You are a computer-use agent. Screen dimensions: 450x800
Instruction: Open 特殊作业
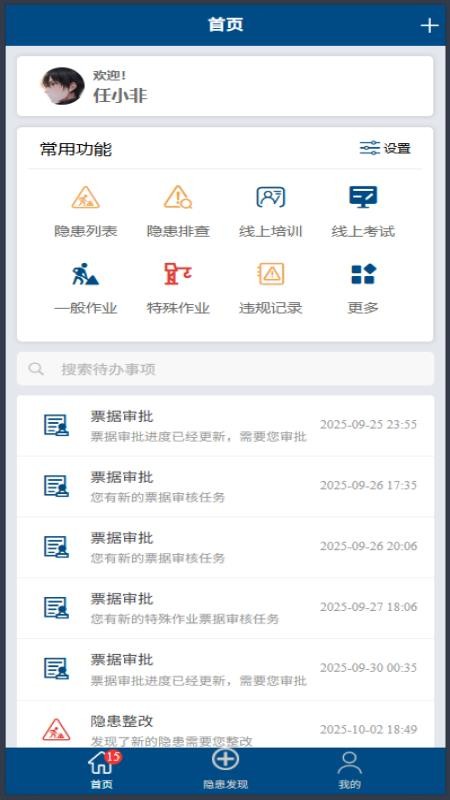click(x=178, y=289)
